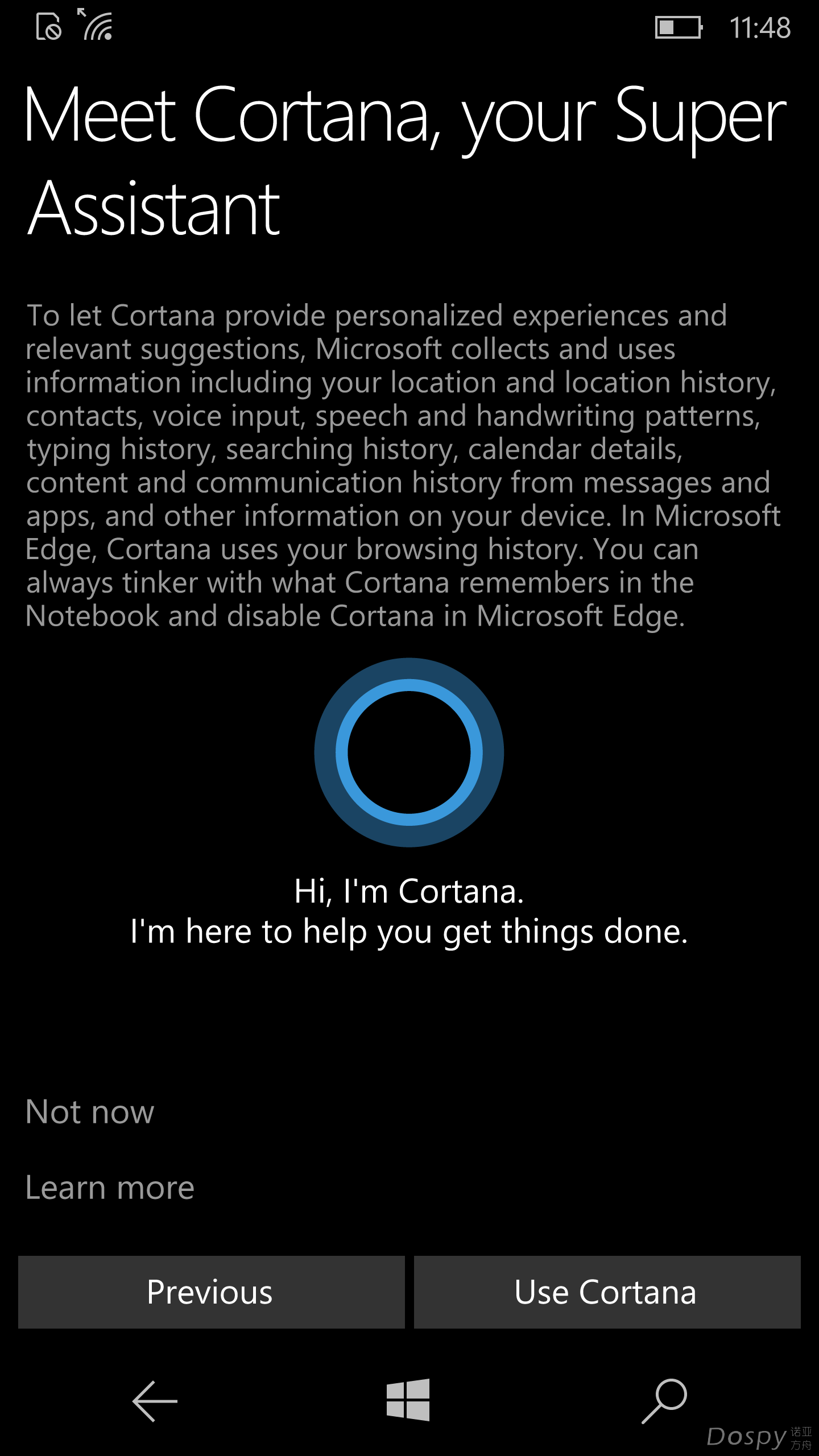Go back with the Previous button
Image resolution: width=819 pixels, height=1456 pixels.
point(211,1292)
